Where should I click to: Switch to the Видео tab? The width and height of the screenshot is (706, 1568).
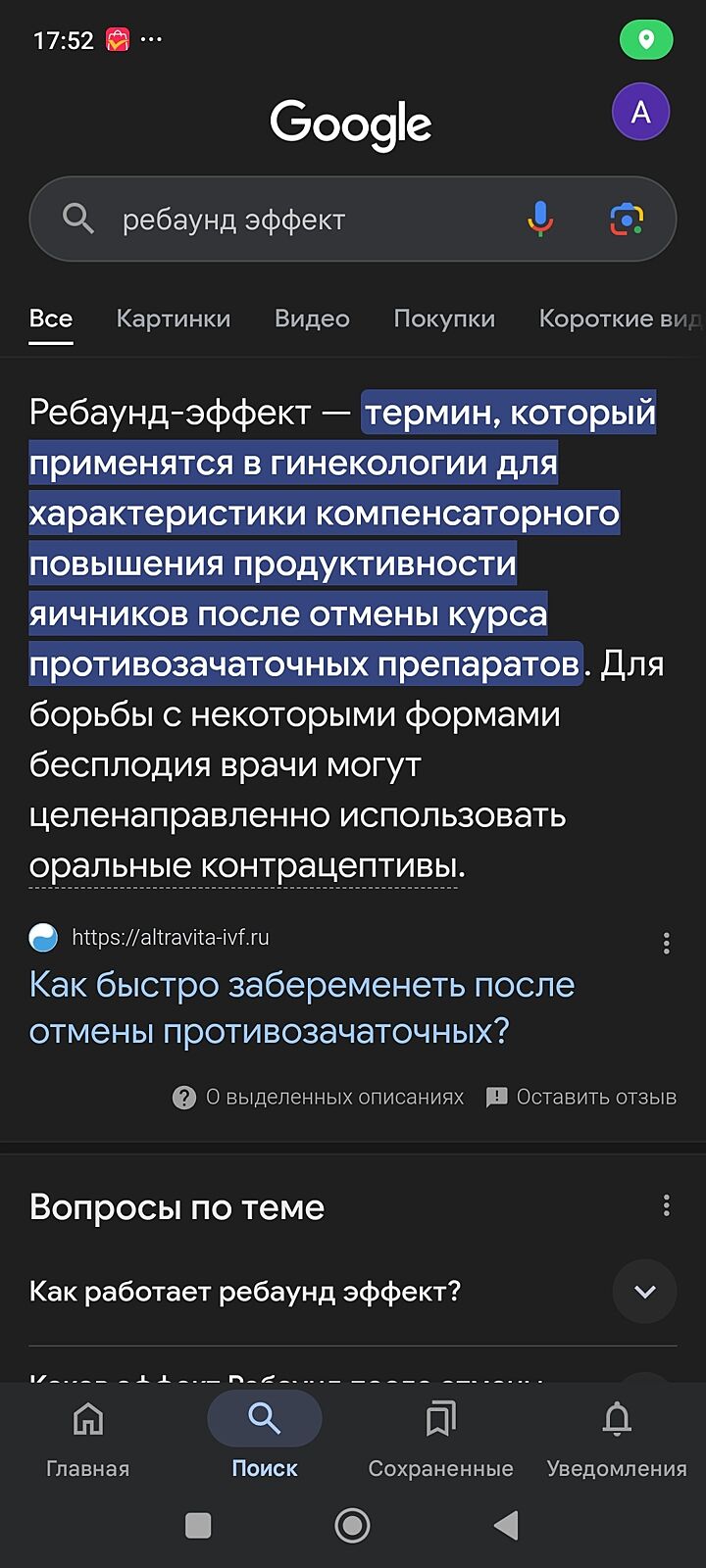(x=312, y=318)
